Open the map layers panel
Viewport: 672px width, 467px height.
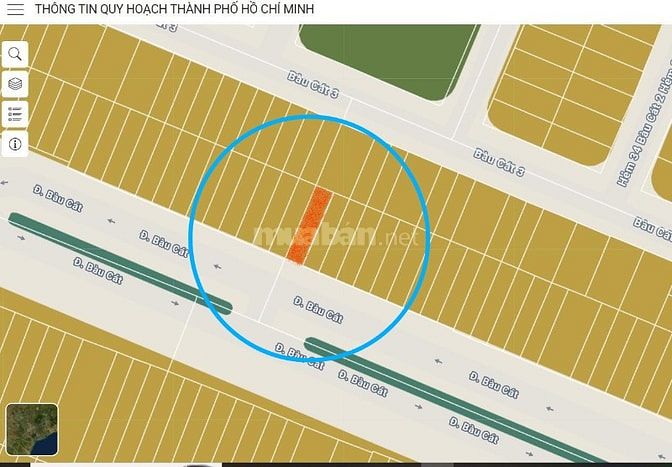tap(16, 84)
